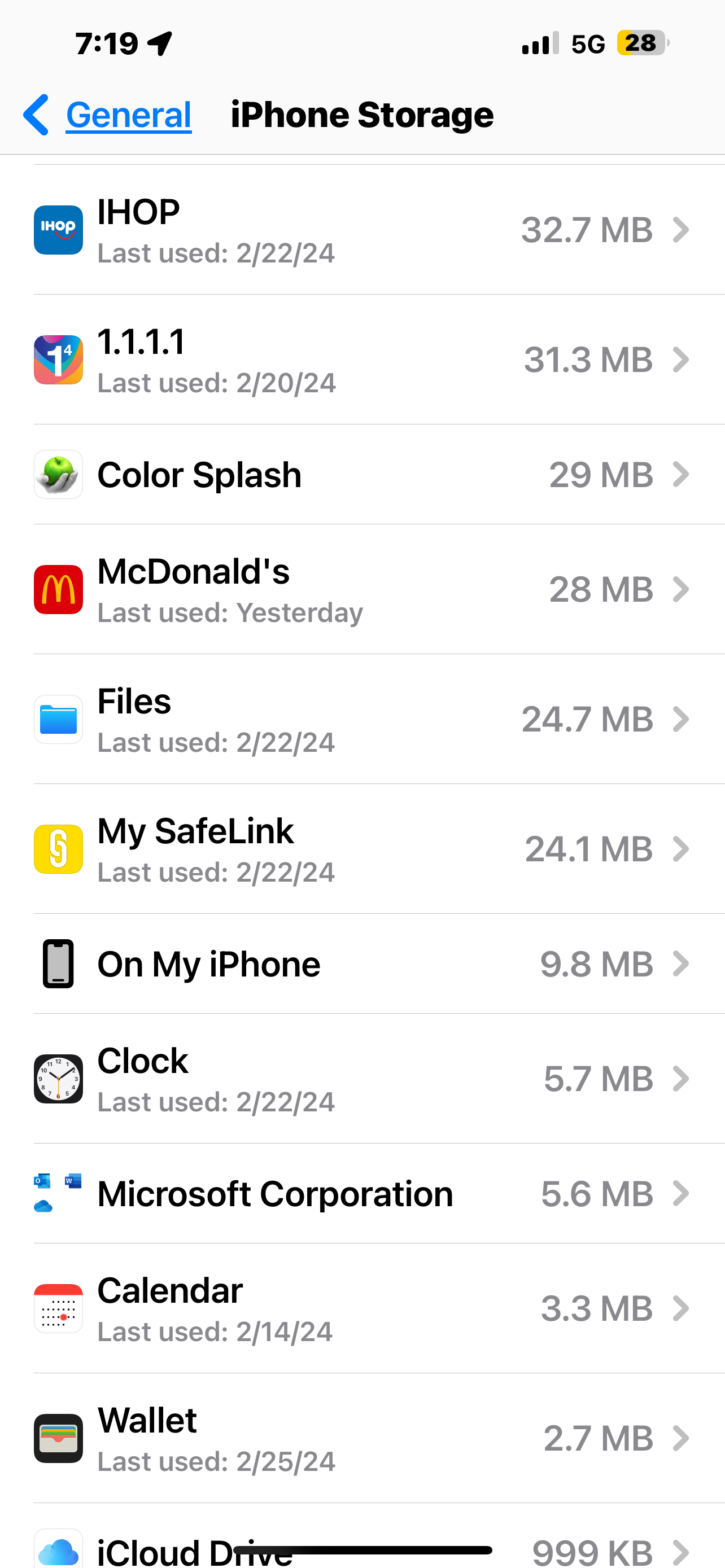Tap the yellow My SafeLink icon
This screenshot has width=725, height=1568.
58,848
